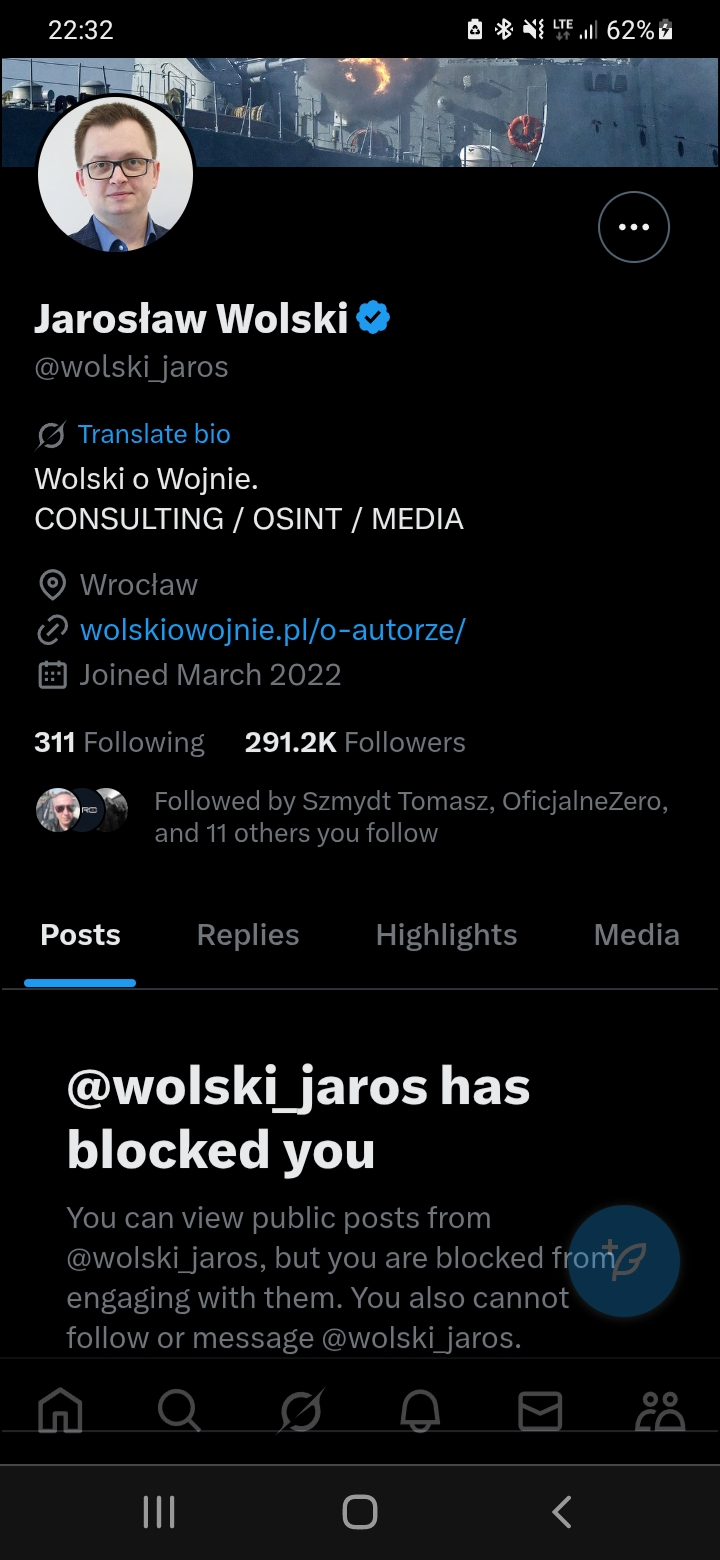The width and height of the screenshot is (720, 1560).
Task: Tap the system back button
Action: [x=562, y=1511]
